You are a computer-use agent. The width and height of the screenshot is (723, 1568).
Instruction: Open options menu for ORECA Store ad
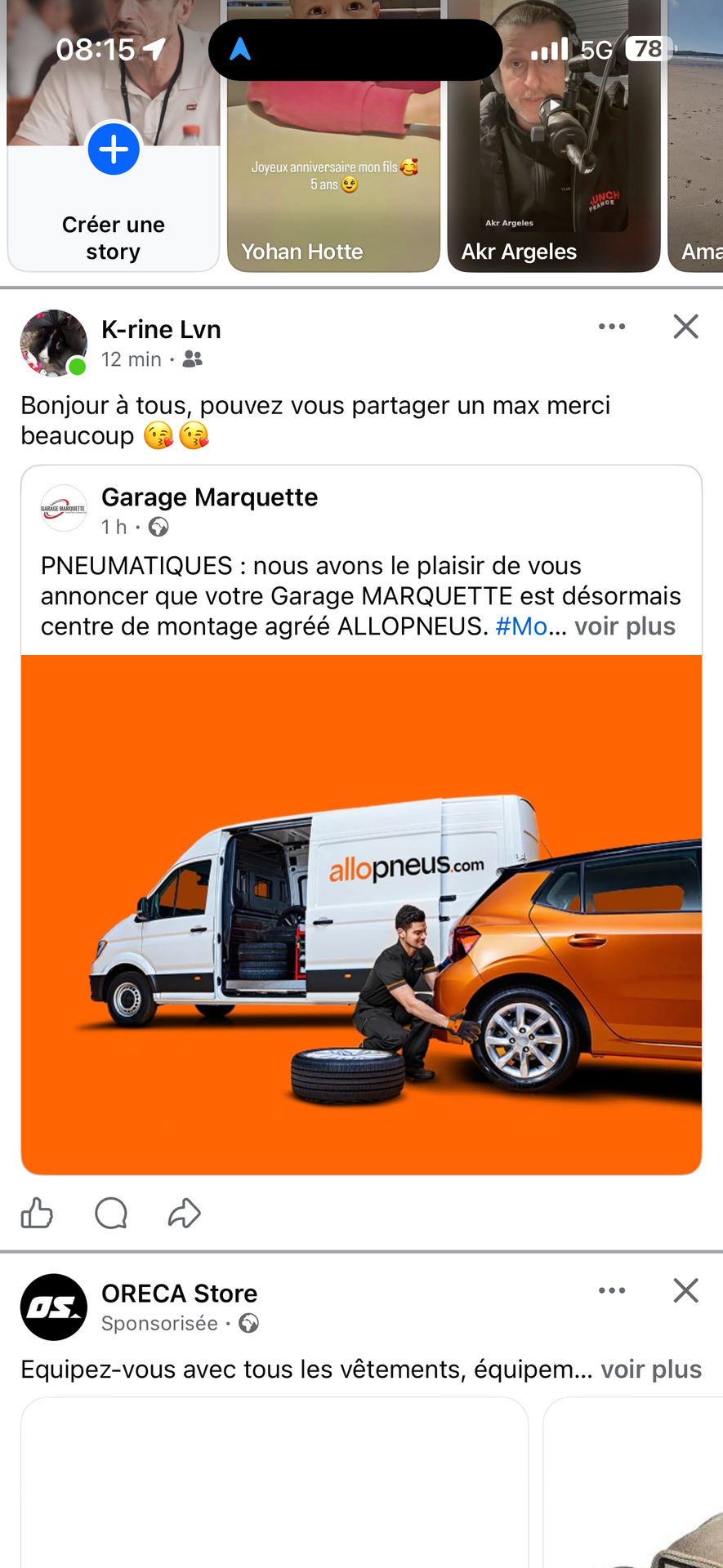click(612, 1290)
